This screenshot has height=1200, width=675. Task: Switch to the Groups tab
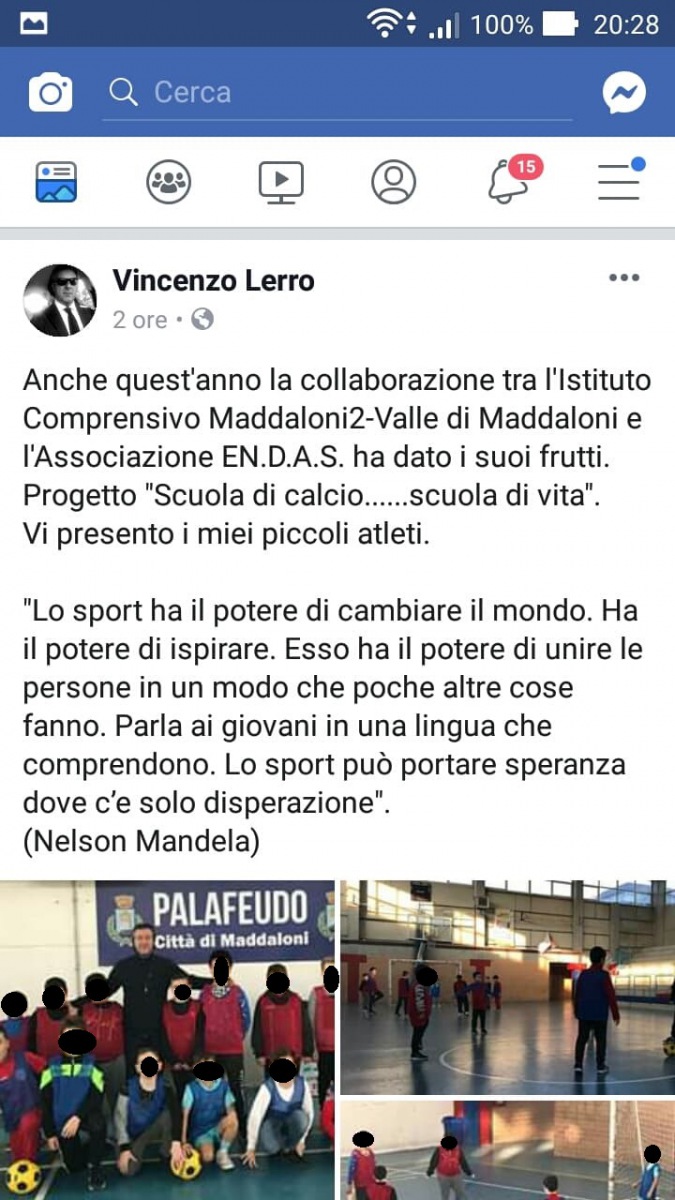coord(168,182)
